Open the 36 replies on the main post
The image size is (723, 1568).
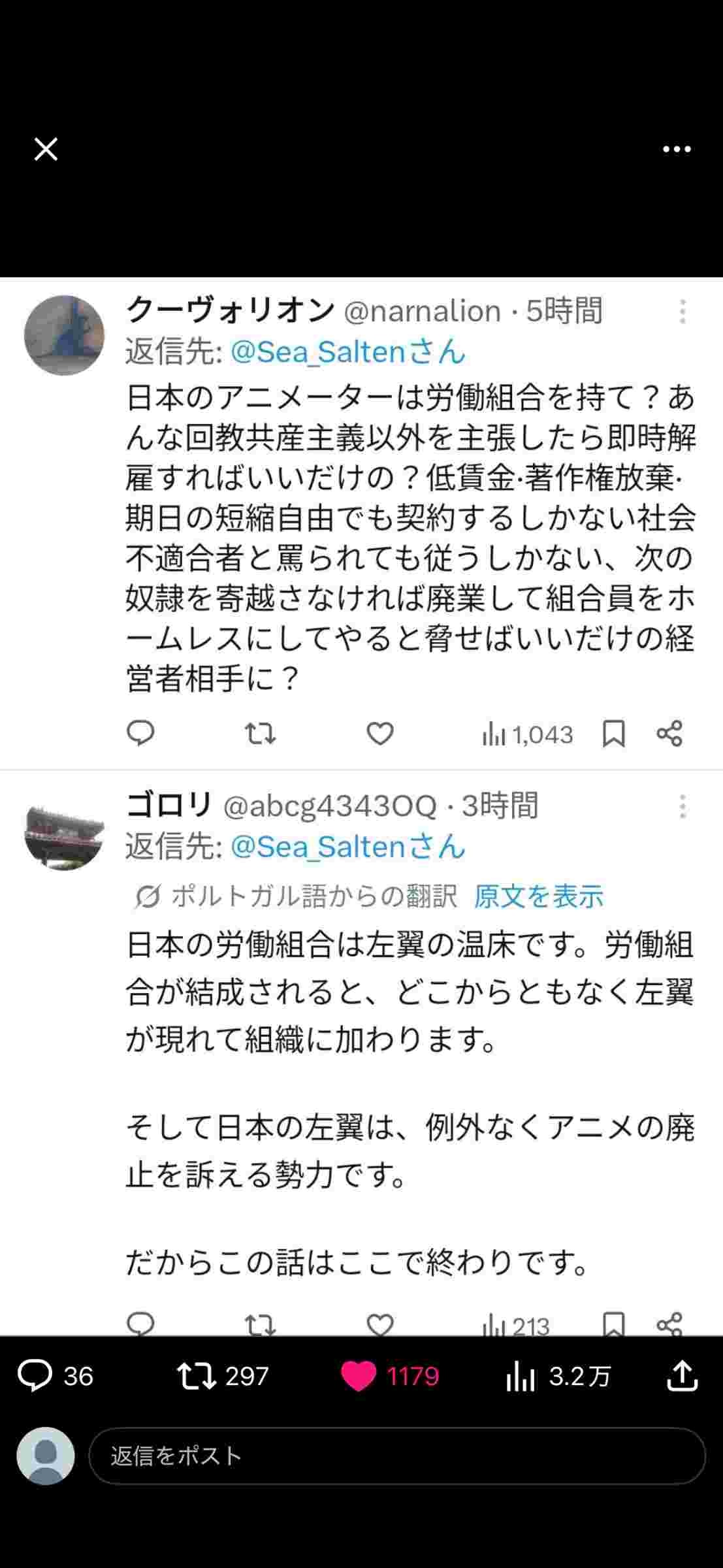55,1375
